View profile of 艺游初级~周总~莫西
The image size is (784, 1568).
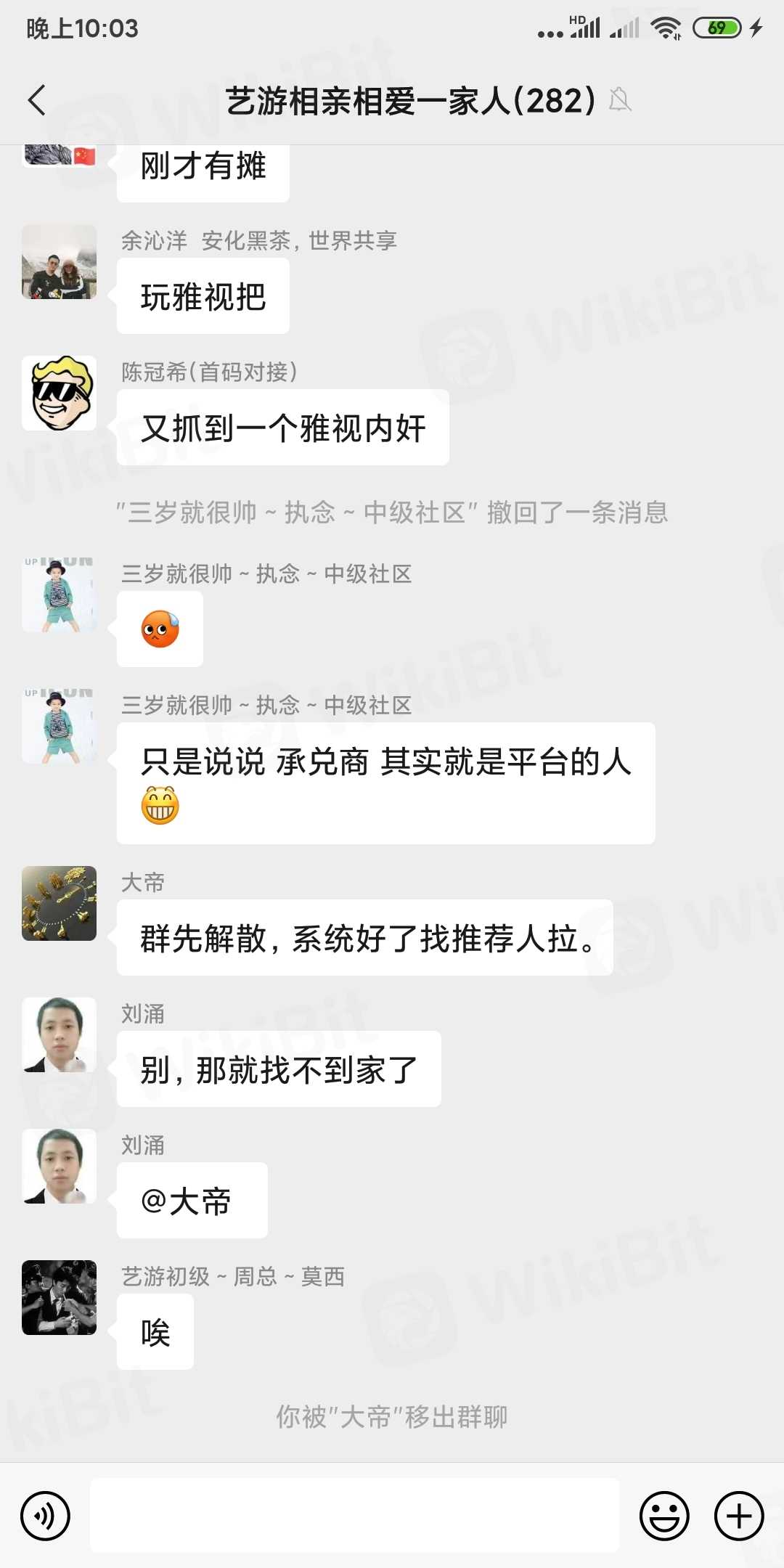pyautogui.click(x=59, y=1297)
